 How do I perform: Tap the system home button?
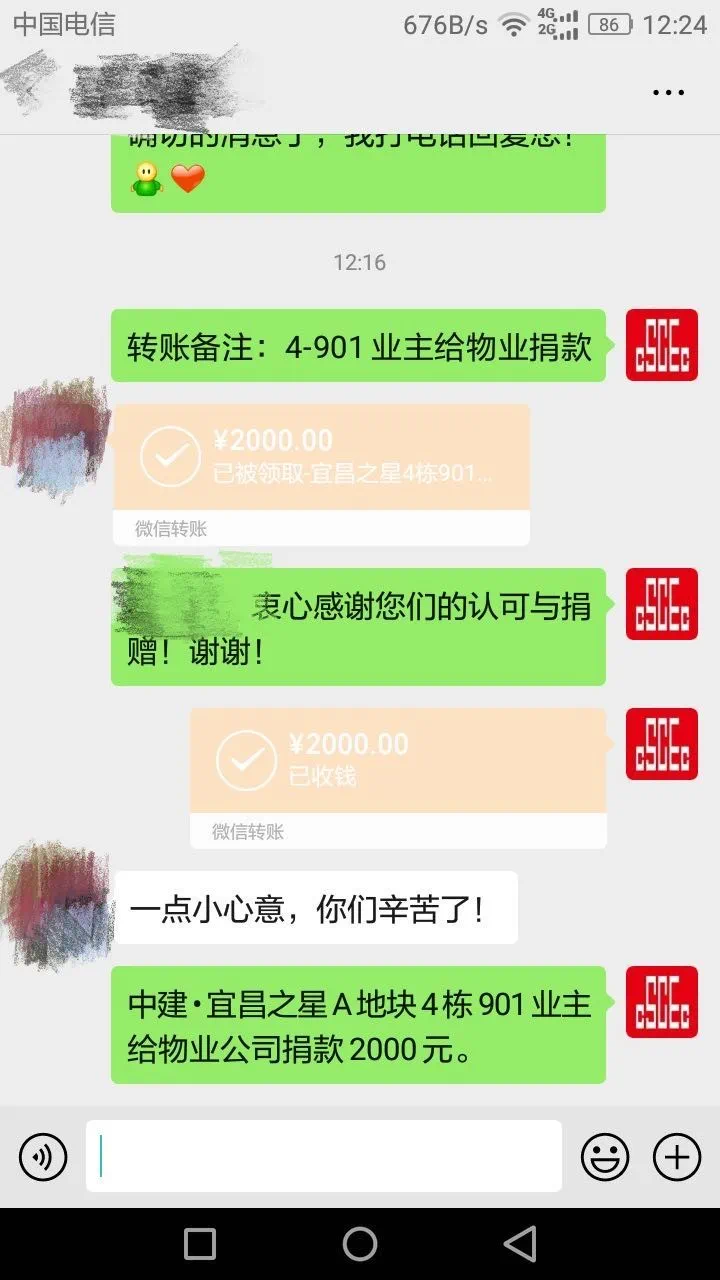[x=360, y=1244]
